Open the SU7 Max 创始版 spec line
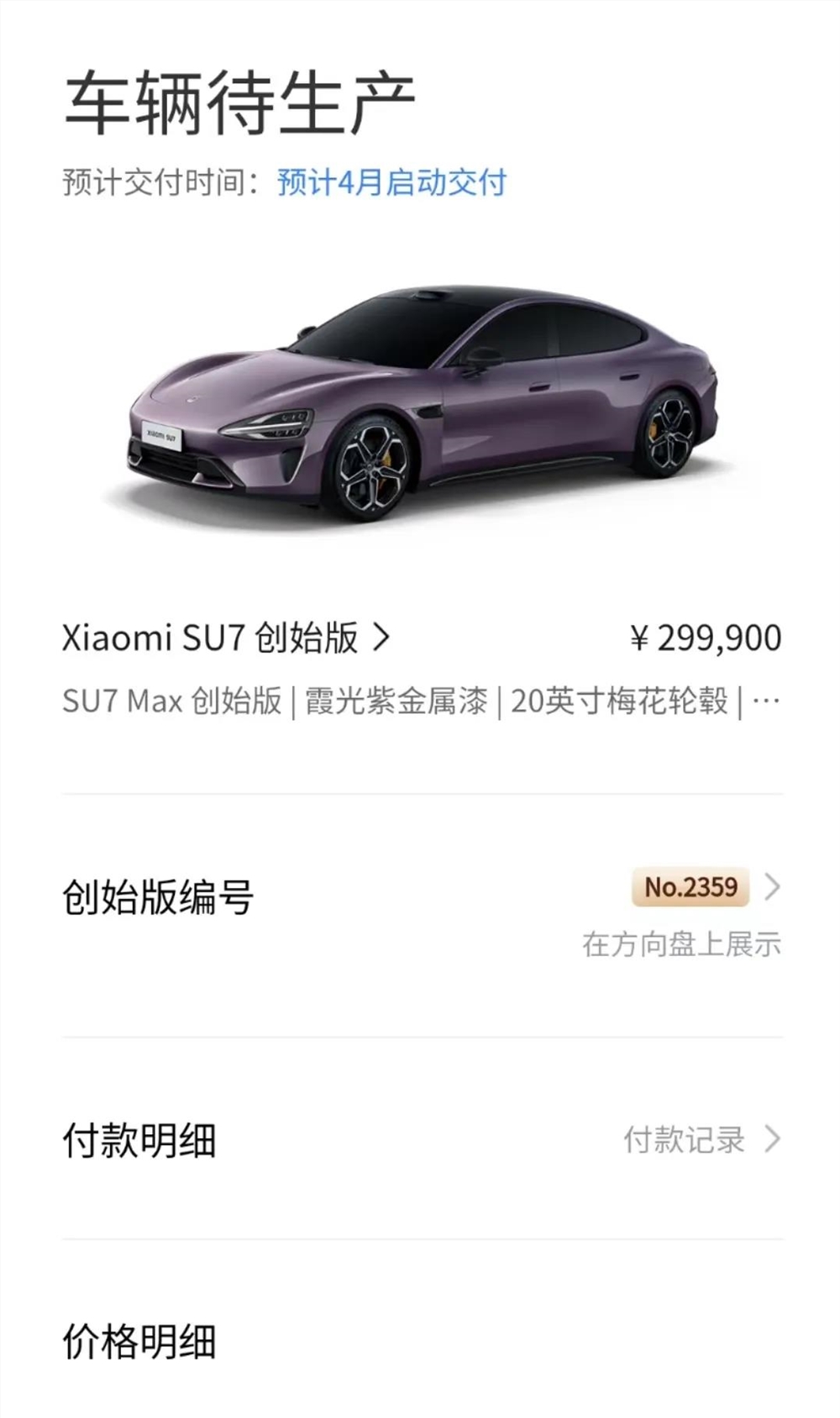The height and width of the screenshot is (1418, 840). coord(171,703)
